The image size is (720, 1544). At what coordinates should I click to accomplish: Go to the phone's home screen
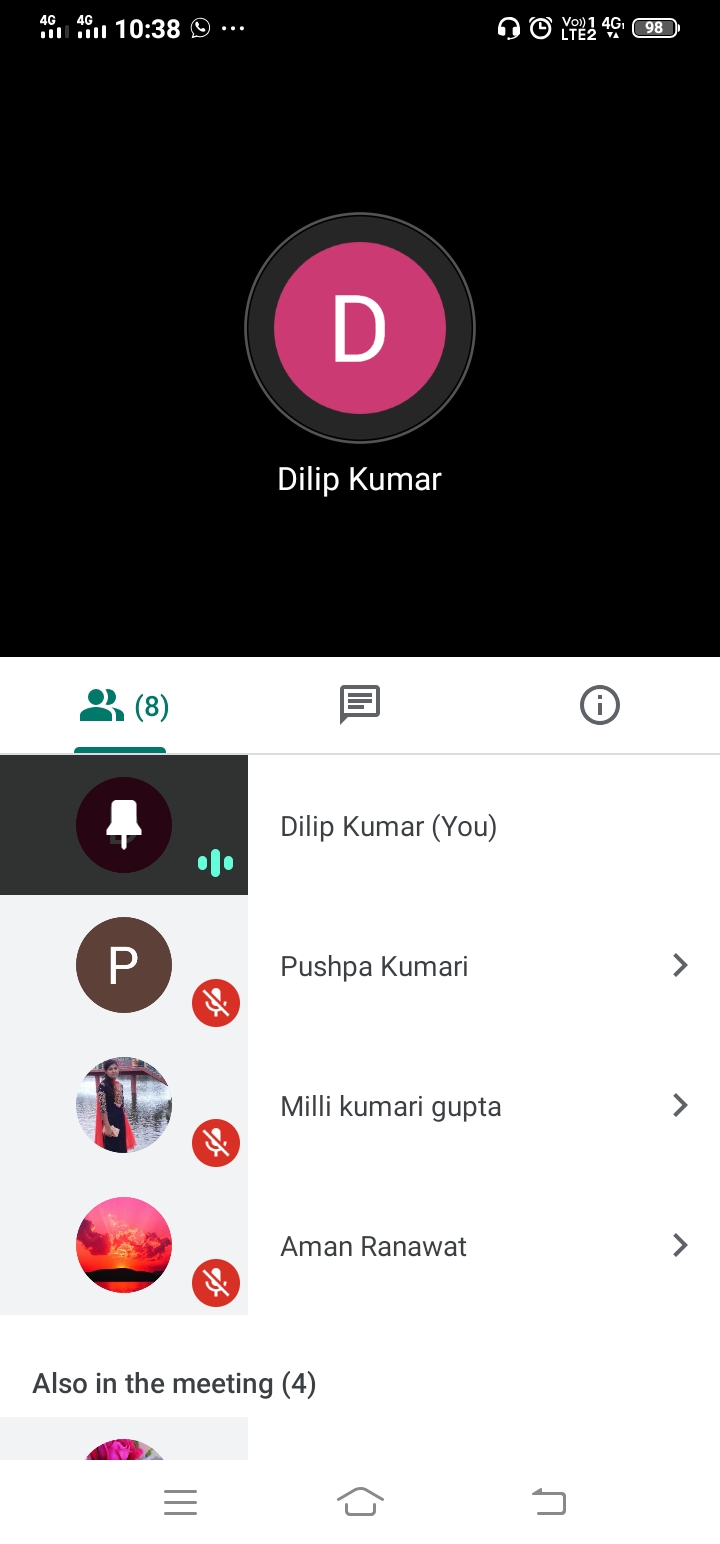(x=360, y=1501)
